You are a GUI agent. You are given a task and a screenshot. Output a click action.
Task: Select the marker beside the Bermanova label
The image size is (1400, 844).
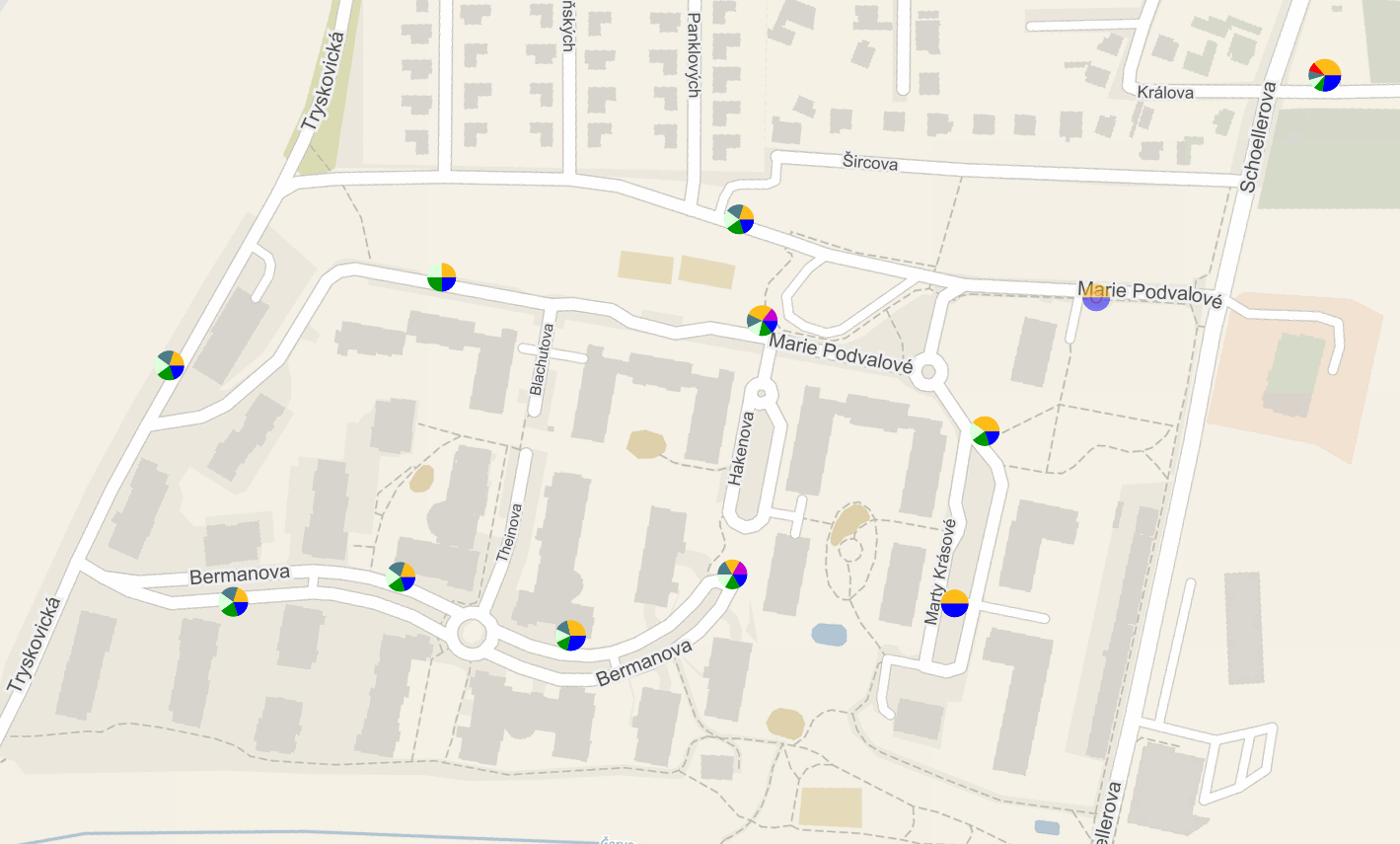234,601
